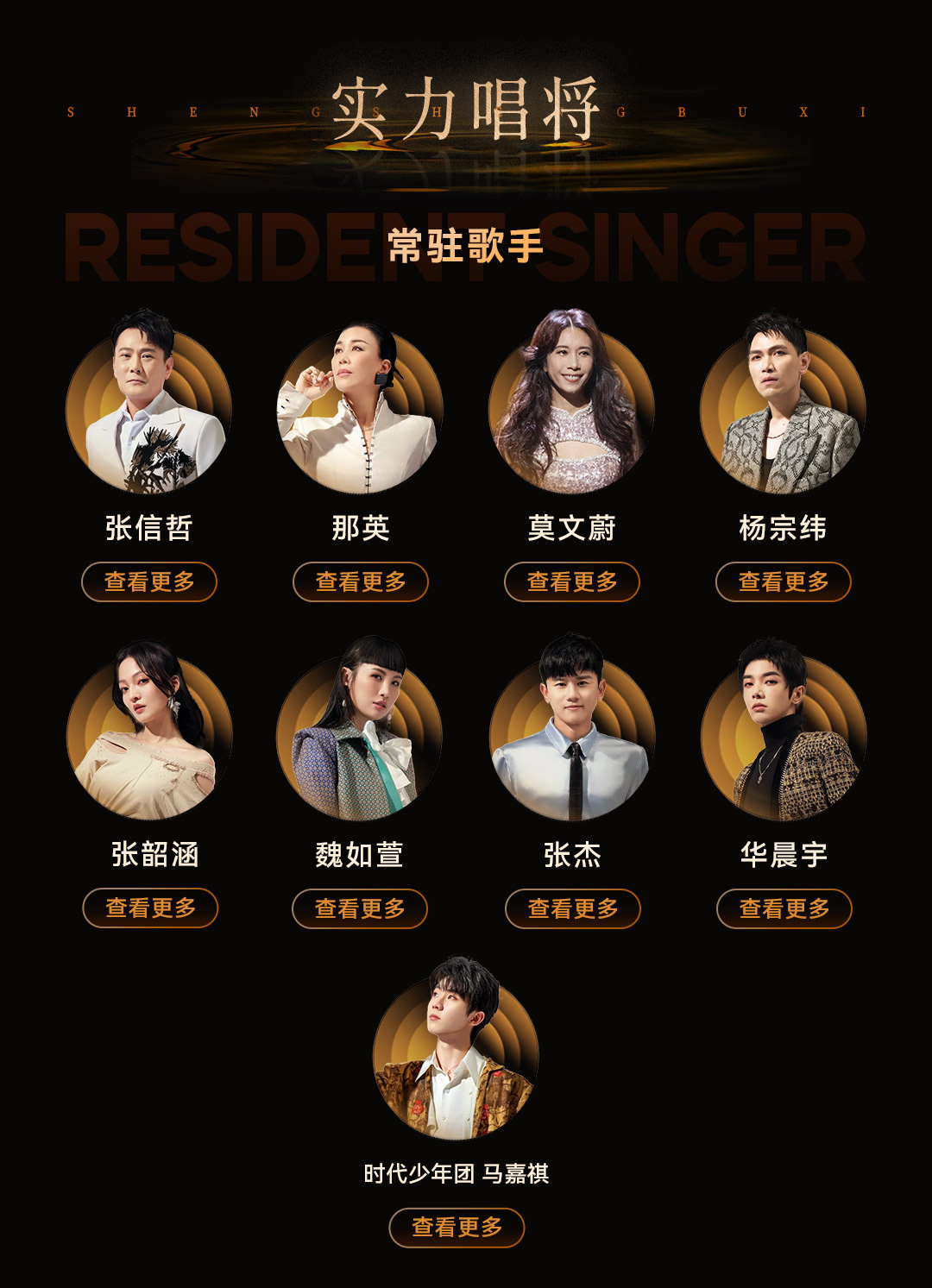Viewport: 932px width, 1288px height.
Task: Open 查看更多 for 张韶涵
Action: pos(150,908)
